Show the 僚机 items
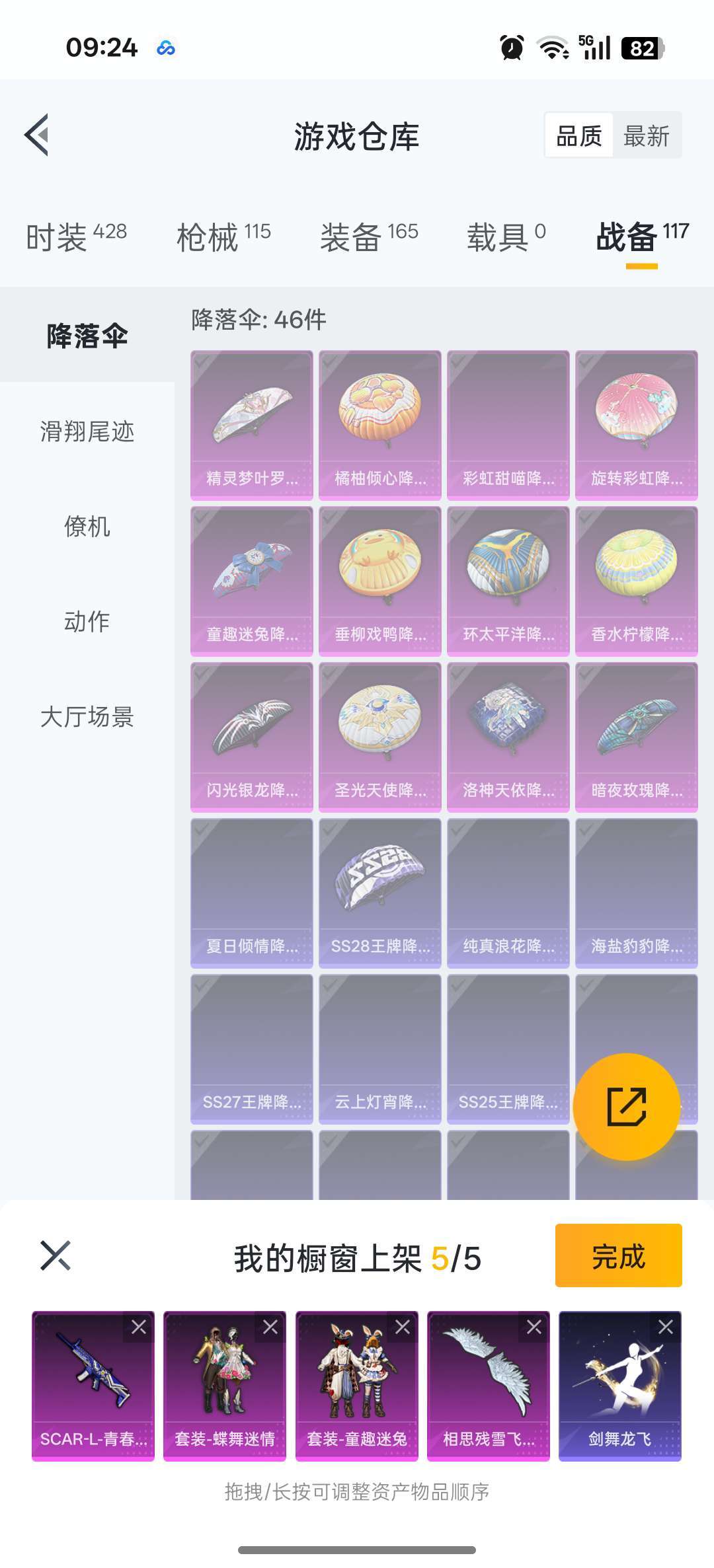This screenshot has height=1568, width=714. pyautogui.click(x=87, y=527)
